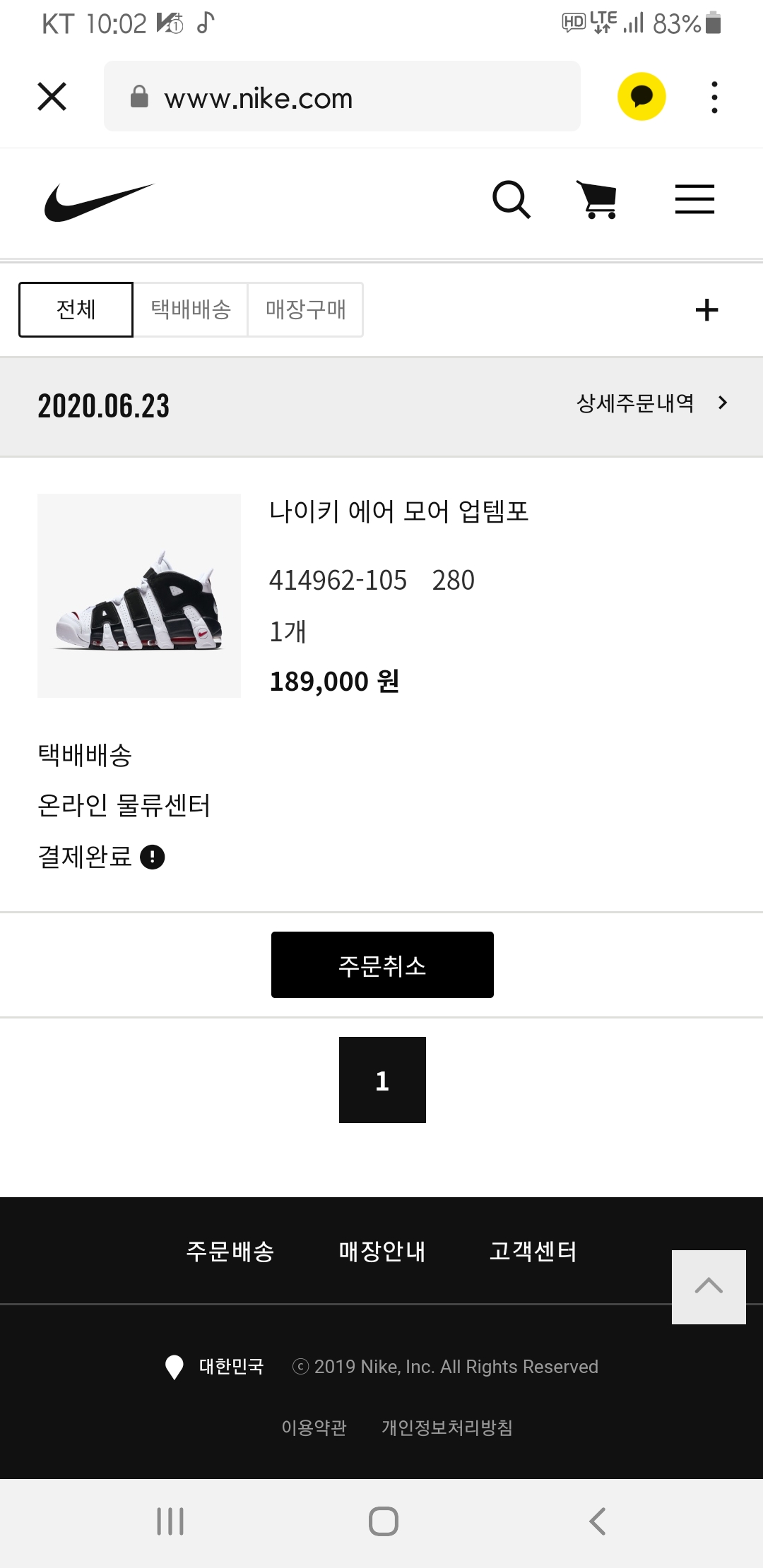Screen dimensions: 763x1568
Task: Show info next to 결제완료 status
Action: pos(153,857)
